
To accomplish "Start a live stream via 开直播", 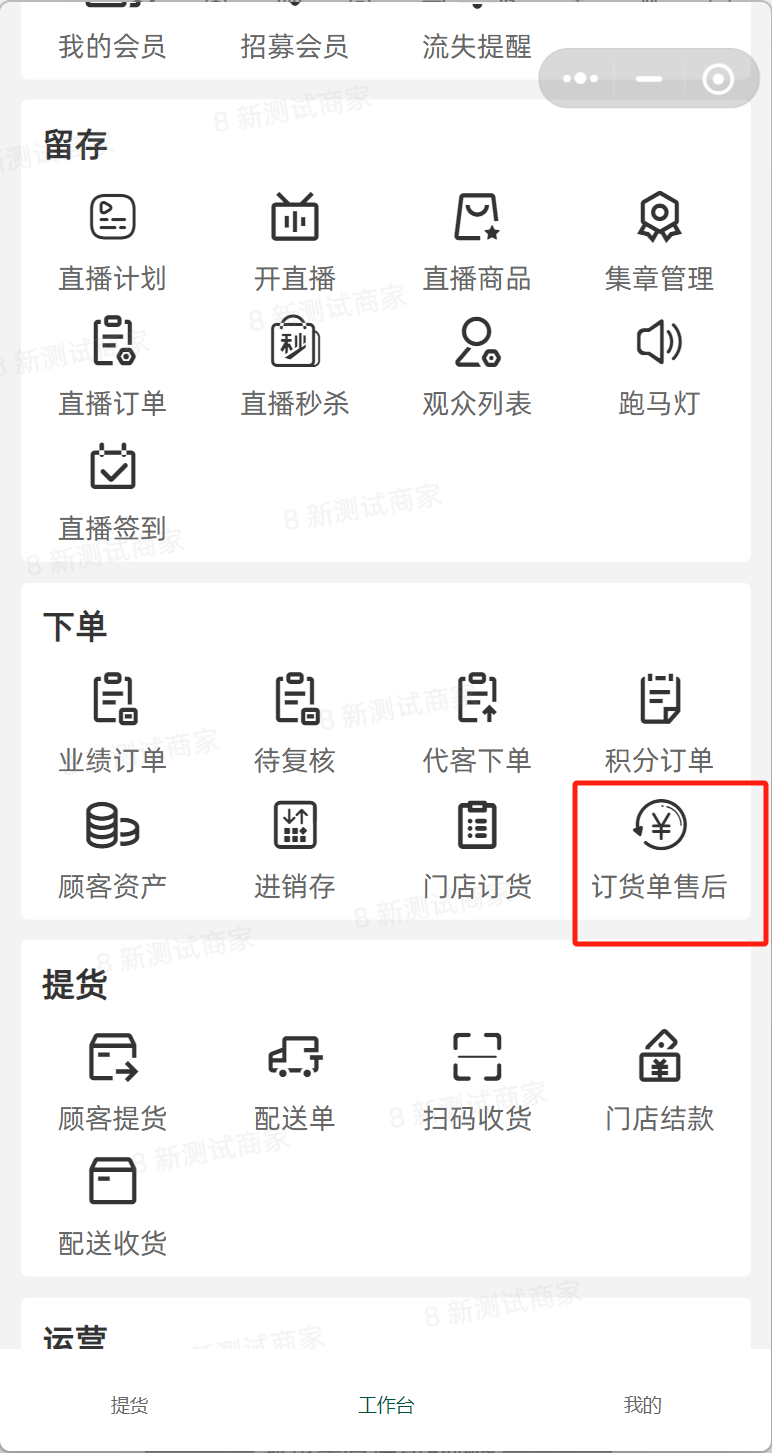I will [x=295, y=242].
